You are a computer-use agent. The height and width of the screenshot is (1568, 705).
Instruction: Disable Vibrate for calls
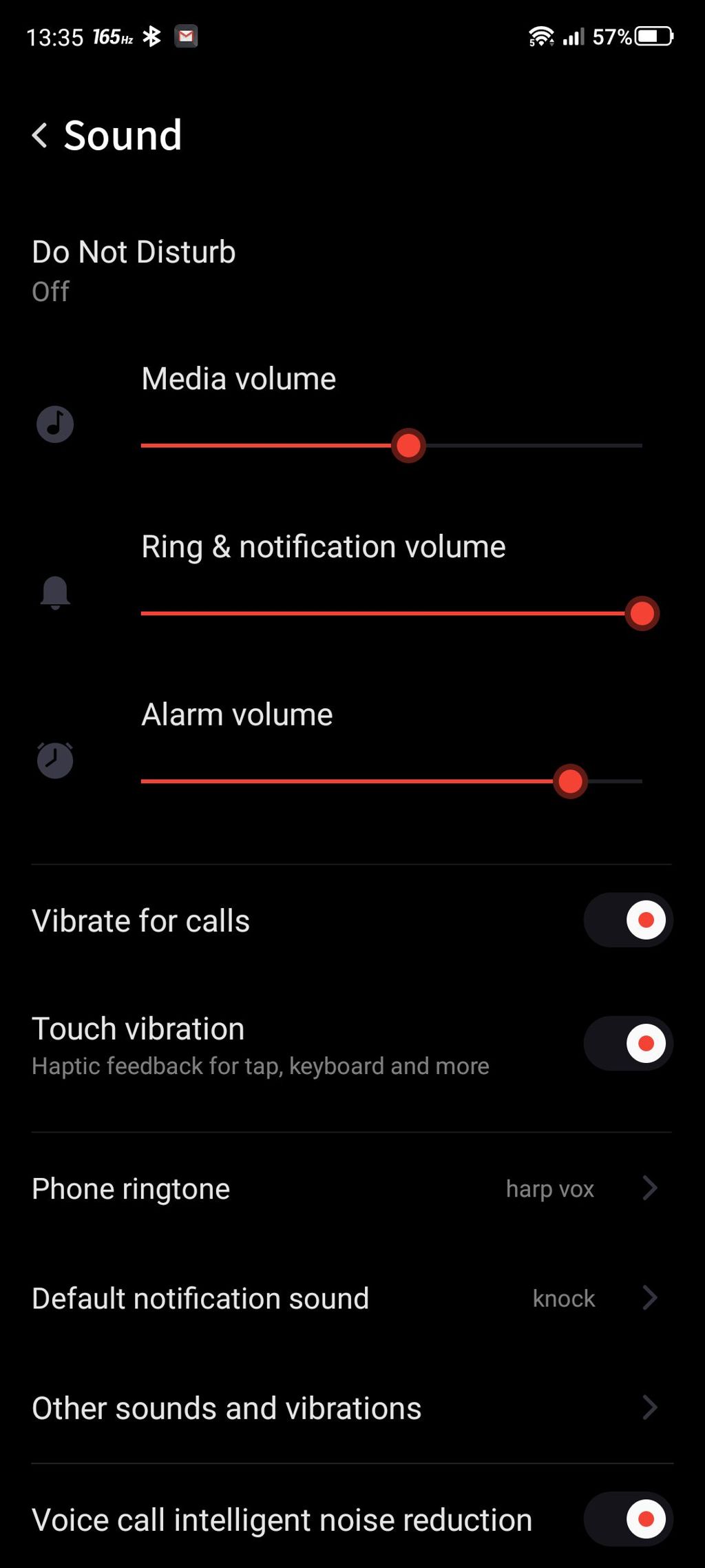628,920
